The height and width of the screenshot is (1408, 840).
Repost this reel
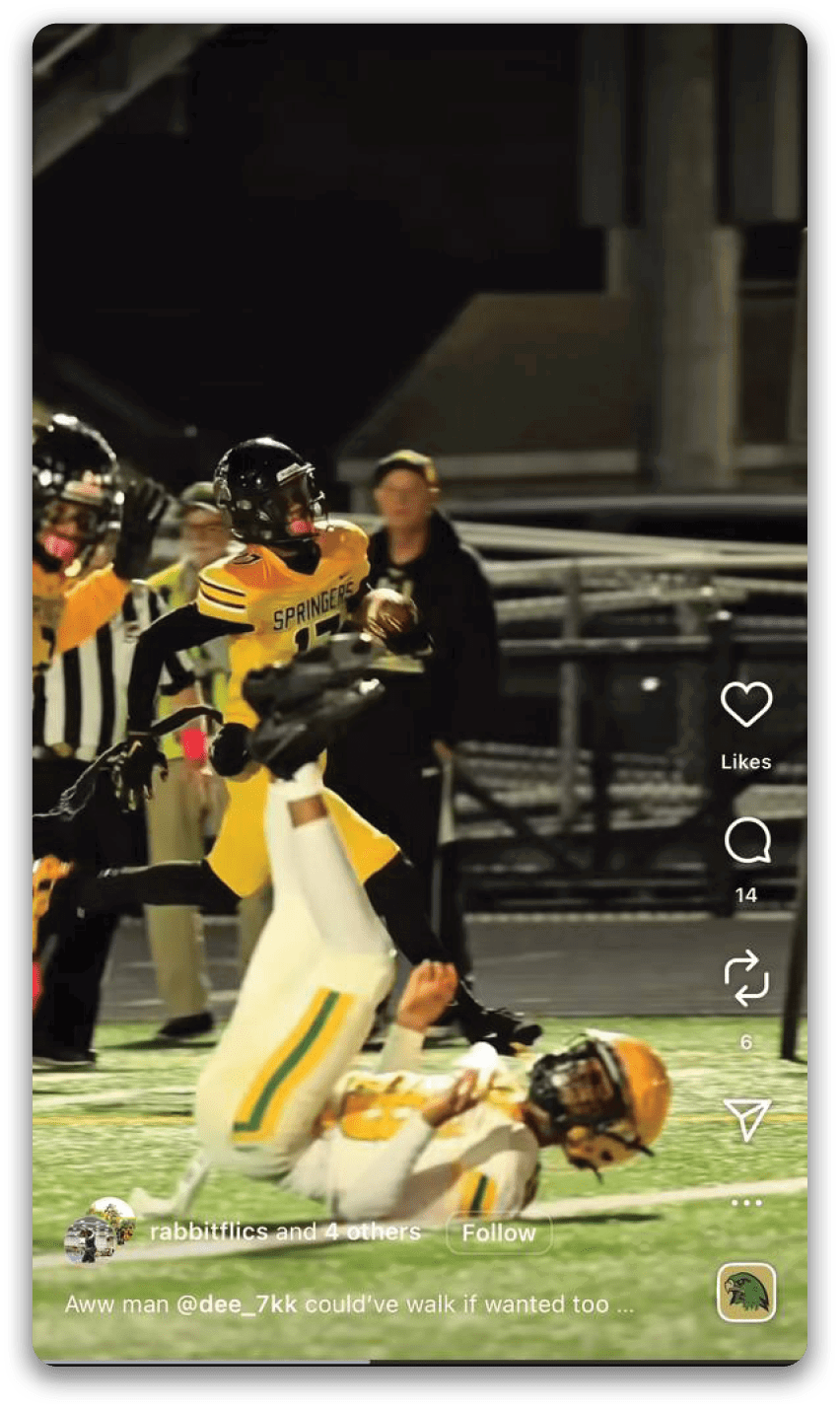click(746, 978)
